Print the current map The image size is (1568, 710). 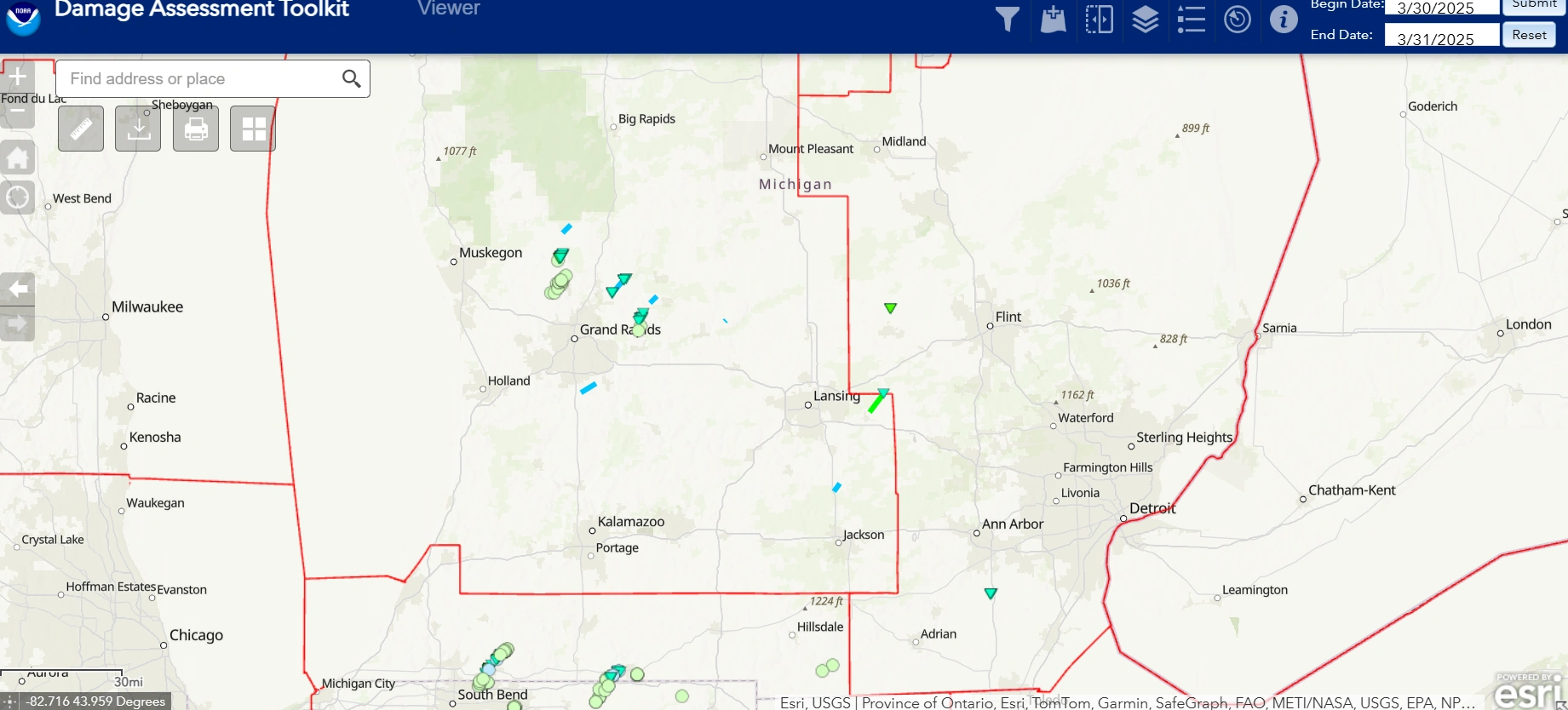point(196,129)
